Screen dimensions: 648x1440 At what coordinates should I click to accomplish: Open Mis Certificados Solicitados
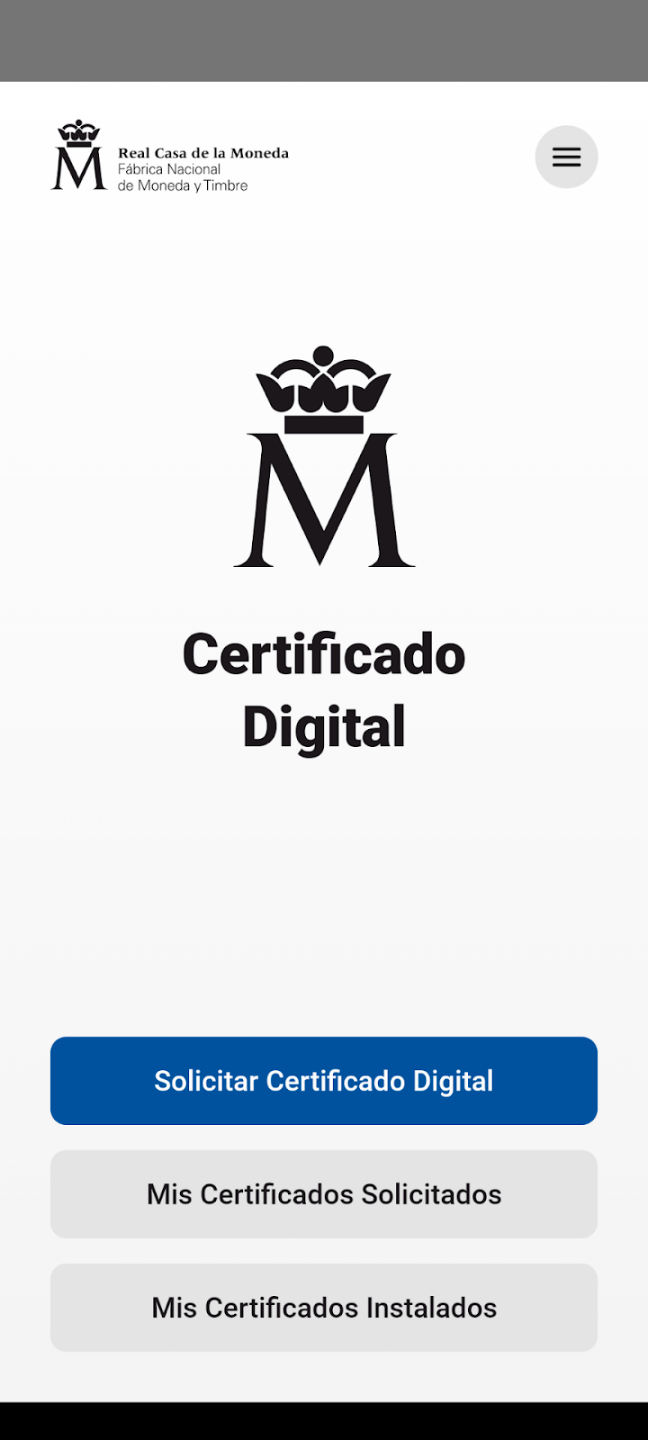click(x=324, y=1194)
